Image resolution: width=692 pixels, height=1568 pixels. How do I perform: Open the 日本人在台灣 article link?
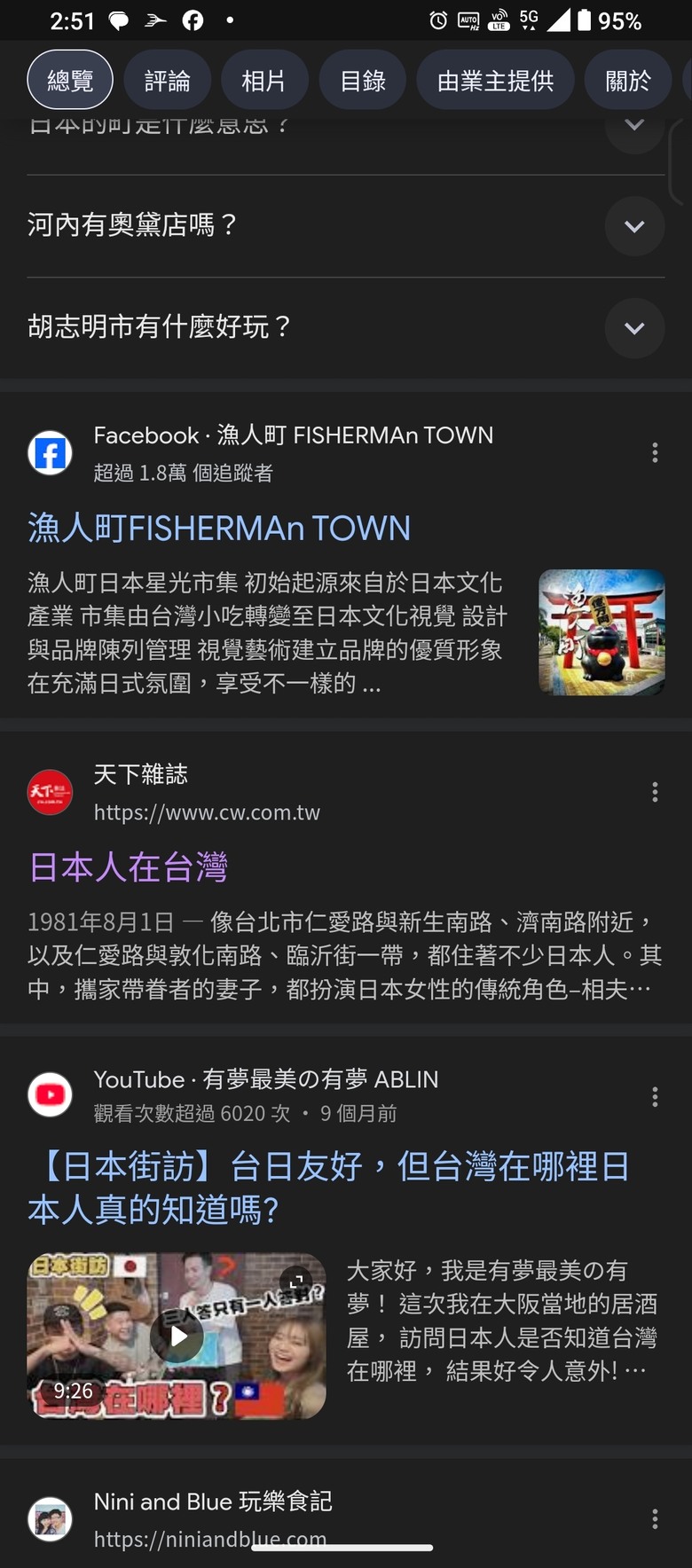click(128, 867)
